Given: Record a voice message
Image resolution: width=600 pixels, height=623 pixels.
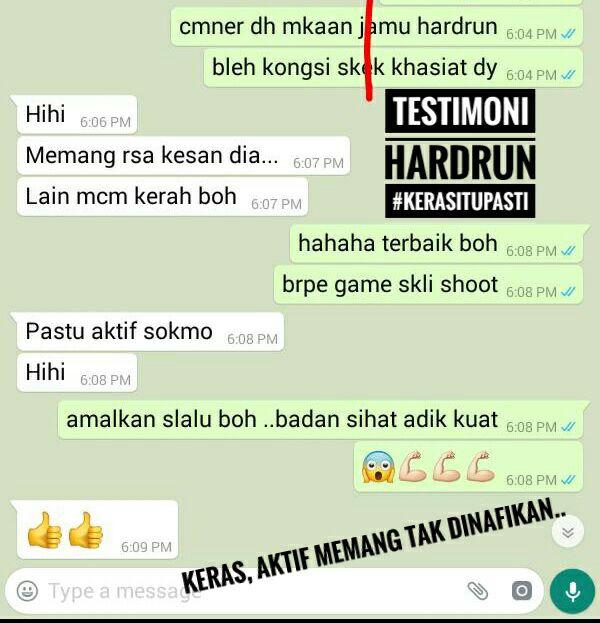Looking at the screenshot, I should pyautogui.click(x=573, y=591).
